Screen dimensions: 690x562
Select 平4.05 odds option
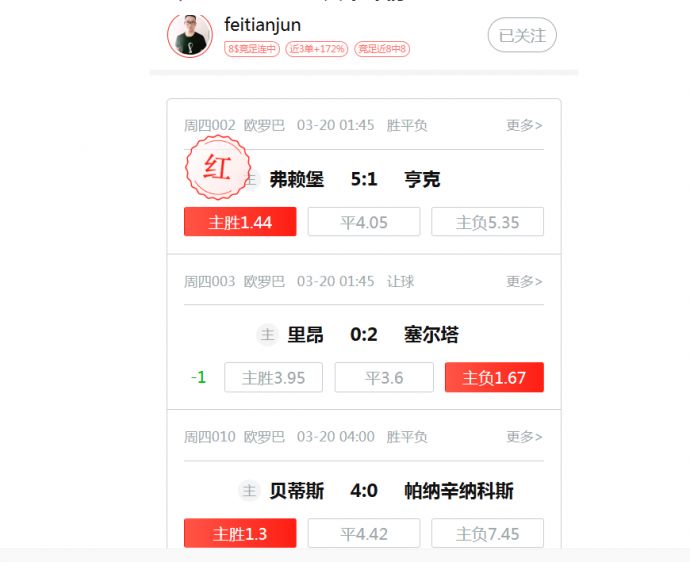364,222
